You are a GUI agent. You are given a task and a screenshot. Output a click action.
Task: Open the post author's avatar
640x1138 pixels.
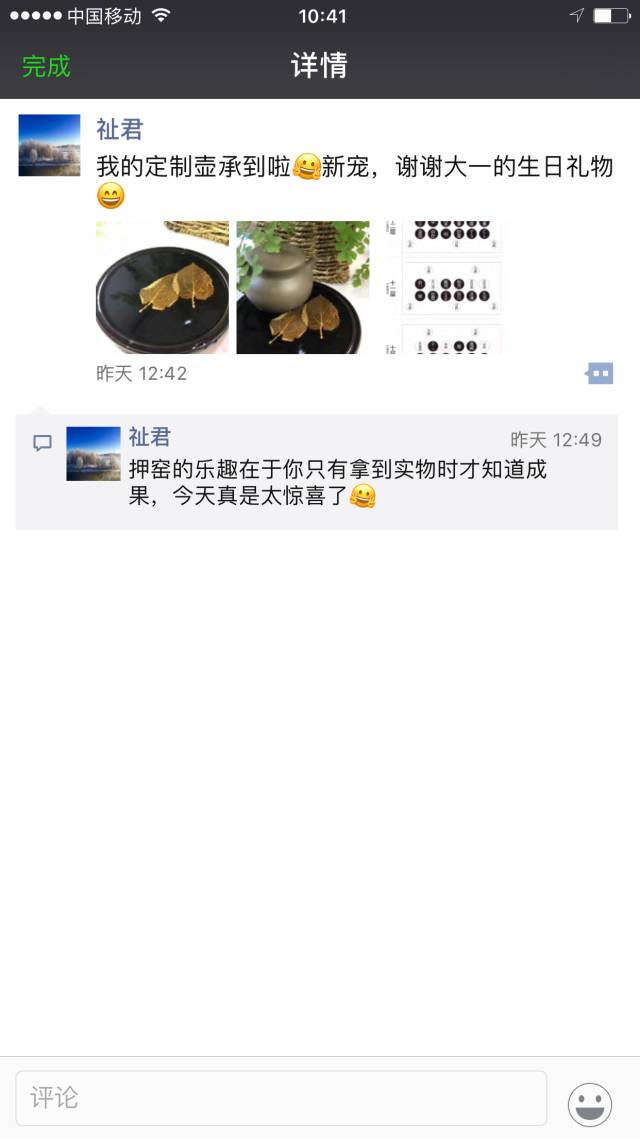[49, 145]
